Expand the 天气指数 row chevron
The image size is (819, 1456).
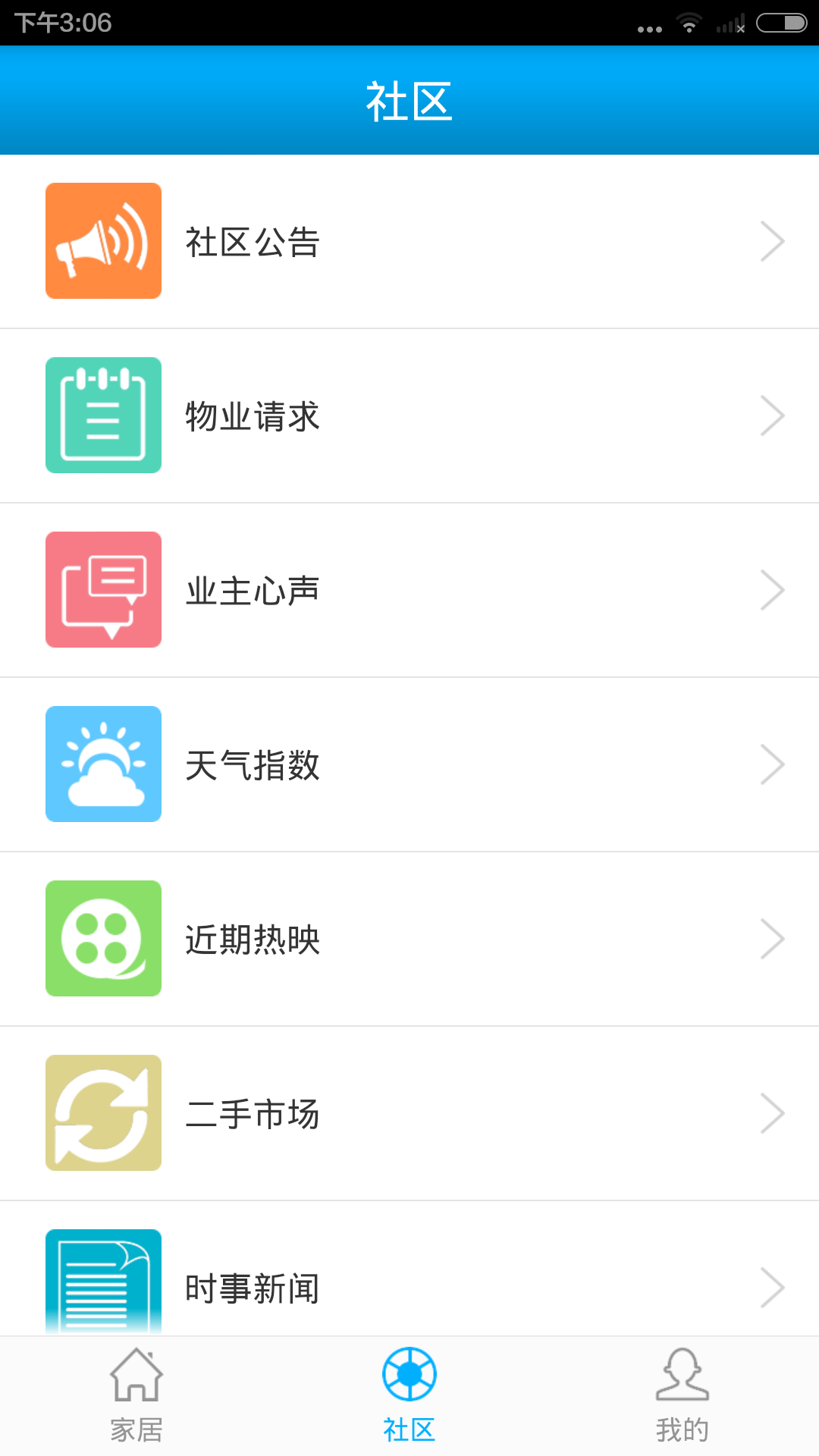point(773,764)
